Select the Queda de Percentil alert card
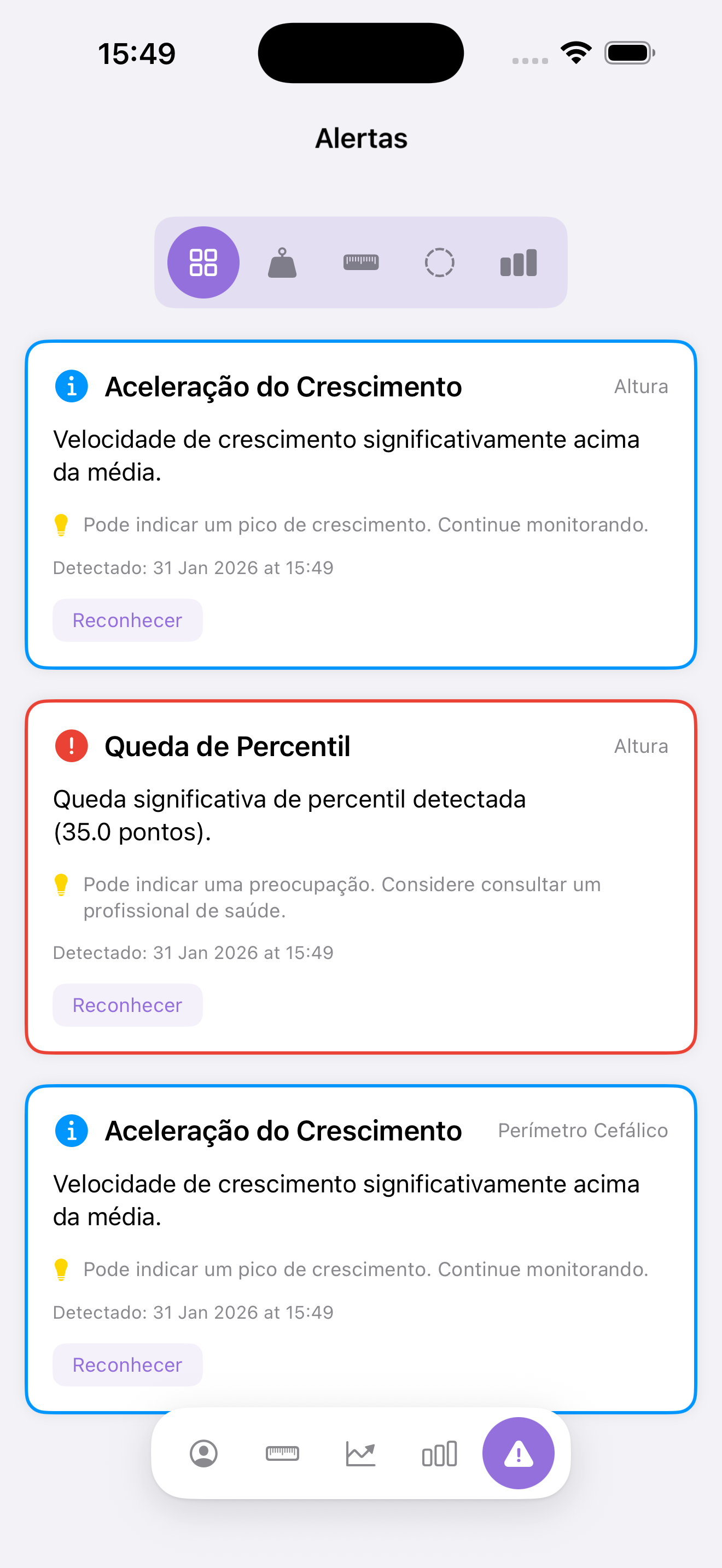 361,876
